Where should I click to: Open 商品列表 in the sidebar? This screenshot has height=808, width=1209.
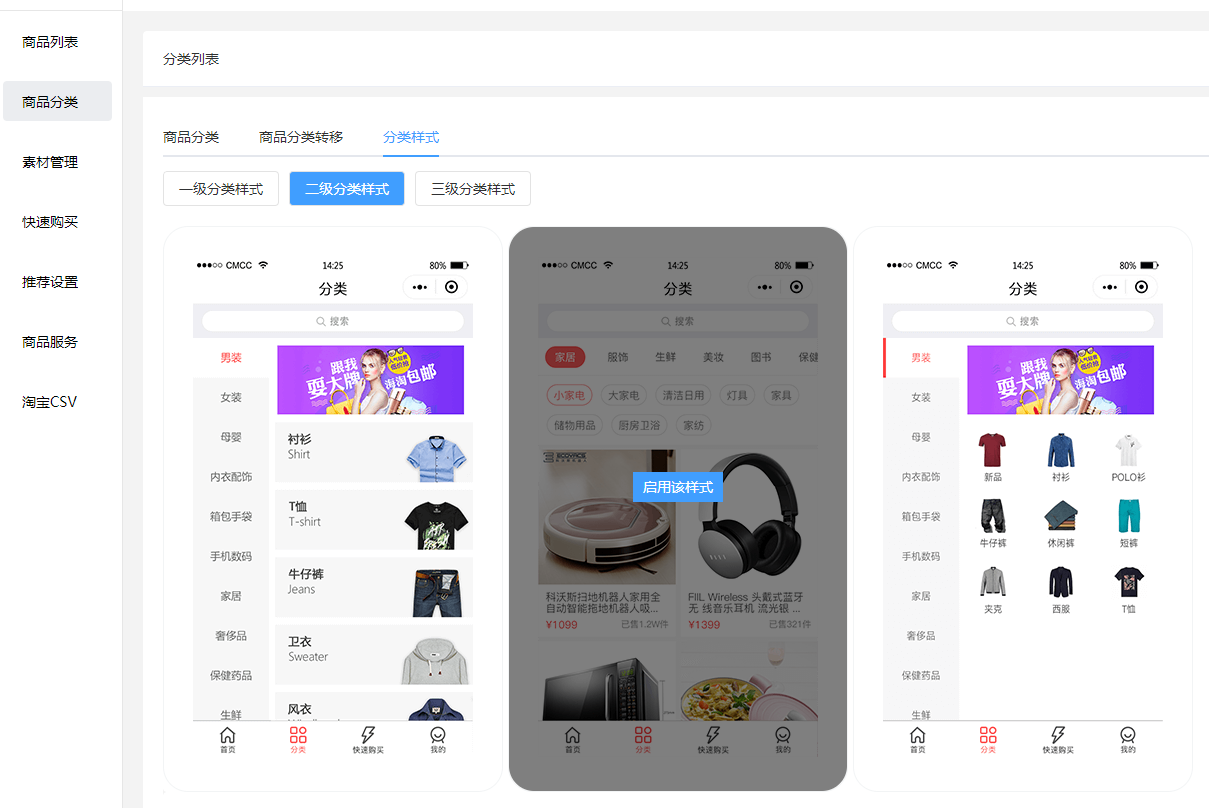50,42
